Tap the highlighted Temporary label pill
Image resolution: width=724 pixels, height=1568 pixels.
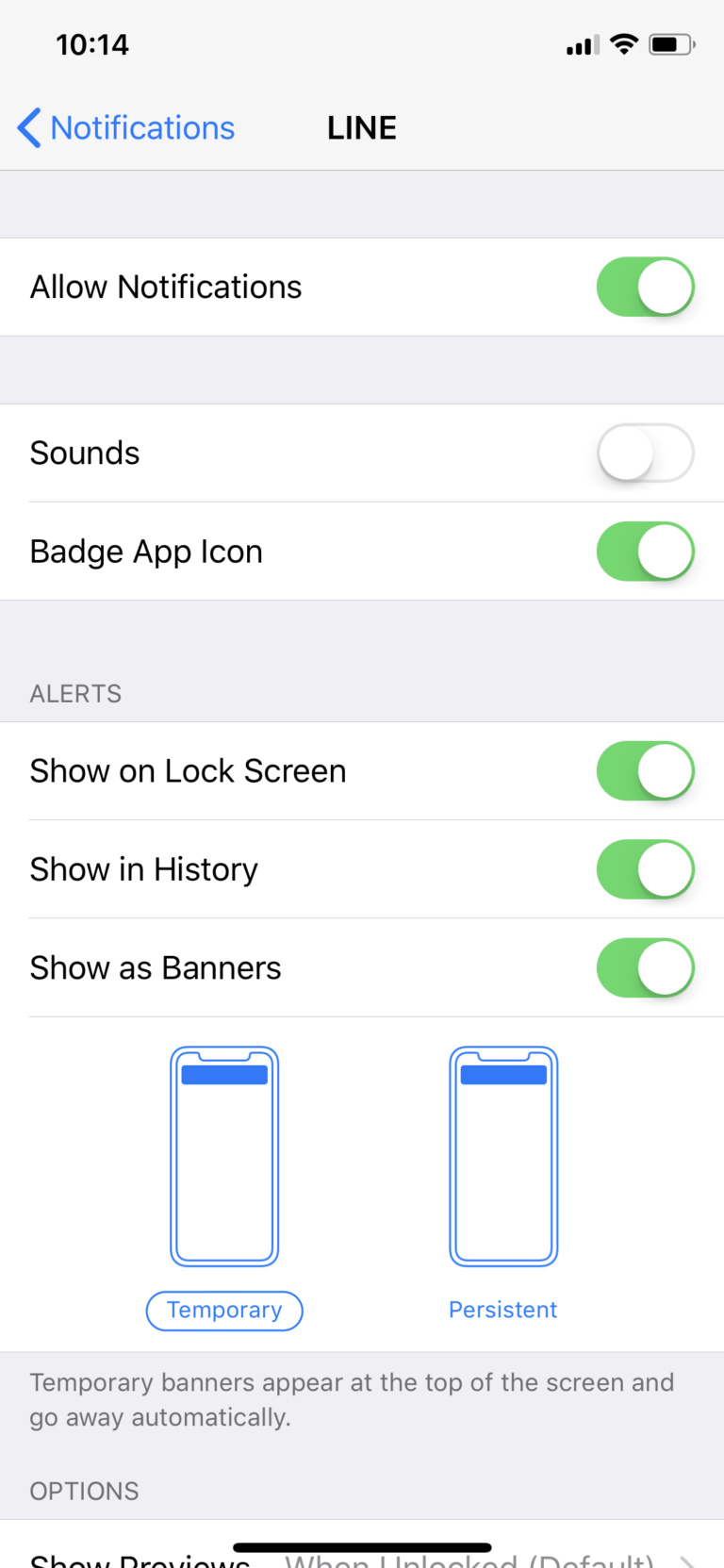[223, 1311]
